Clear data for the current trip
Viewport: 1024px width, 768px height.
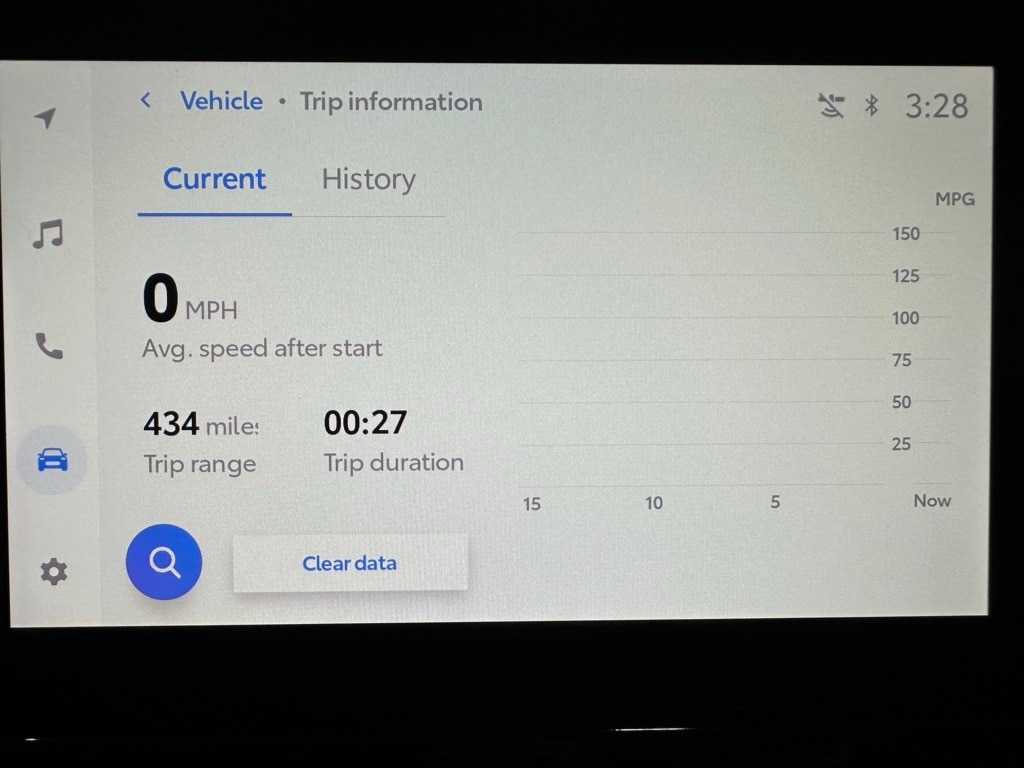pyautogui.click(x=350, y=563)
